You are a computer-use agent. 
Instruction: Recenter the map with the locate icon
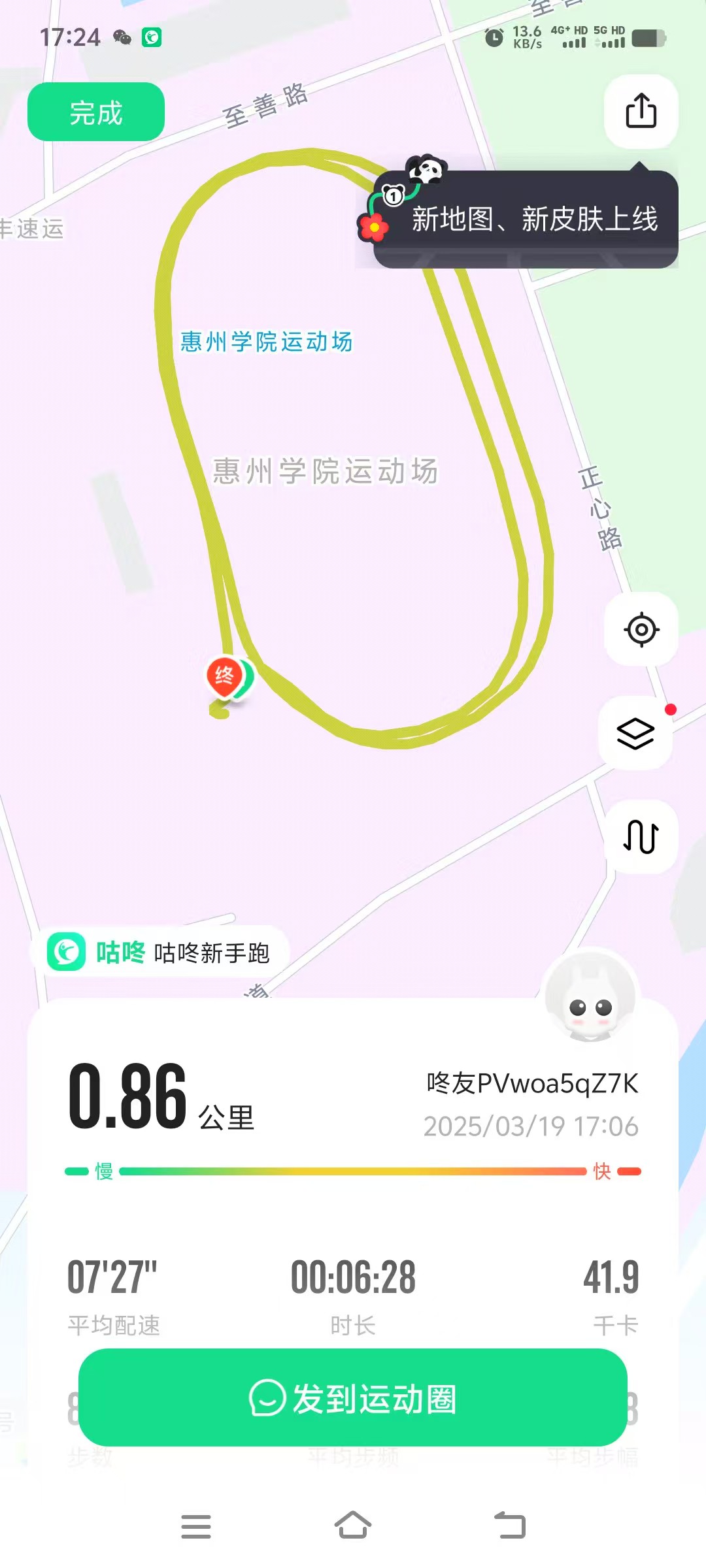tap(641, 630)
